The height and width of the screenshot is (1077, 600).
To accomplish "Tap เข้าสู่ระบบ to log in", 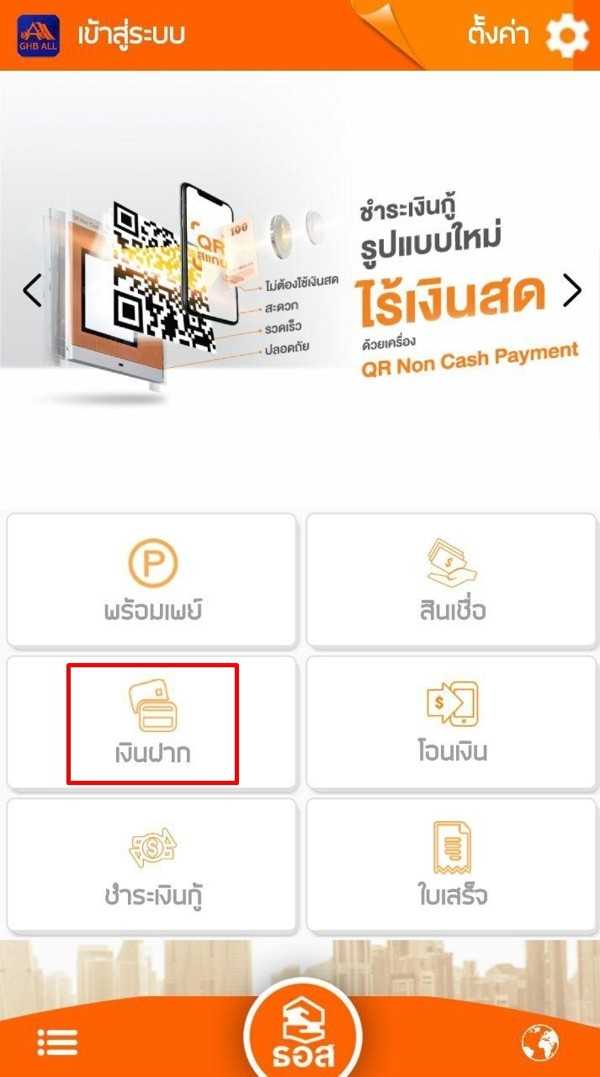I will tap(131, 34).
